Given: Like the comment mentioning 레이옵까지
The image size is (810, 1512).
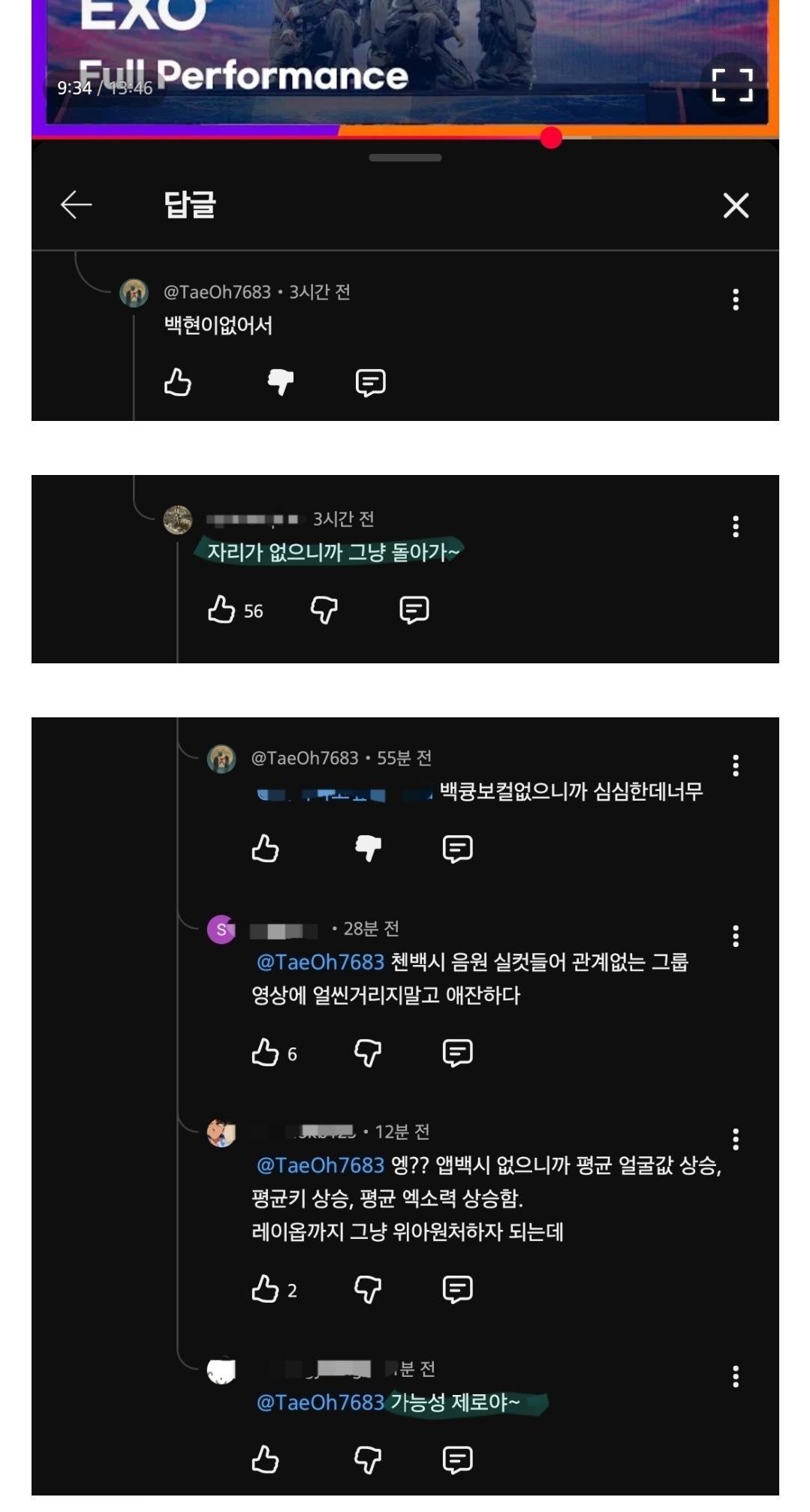Looking at the screenshot, I should coord(265,1289).
